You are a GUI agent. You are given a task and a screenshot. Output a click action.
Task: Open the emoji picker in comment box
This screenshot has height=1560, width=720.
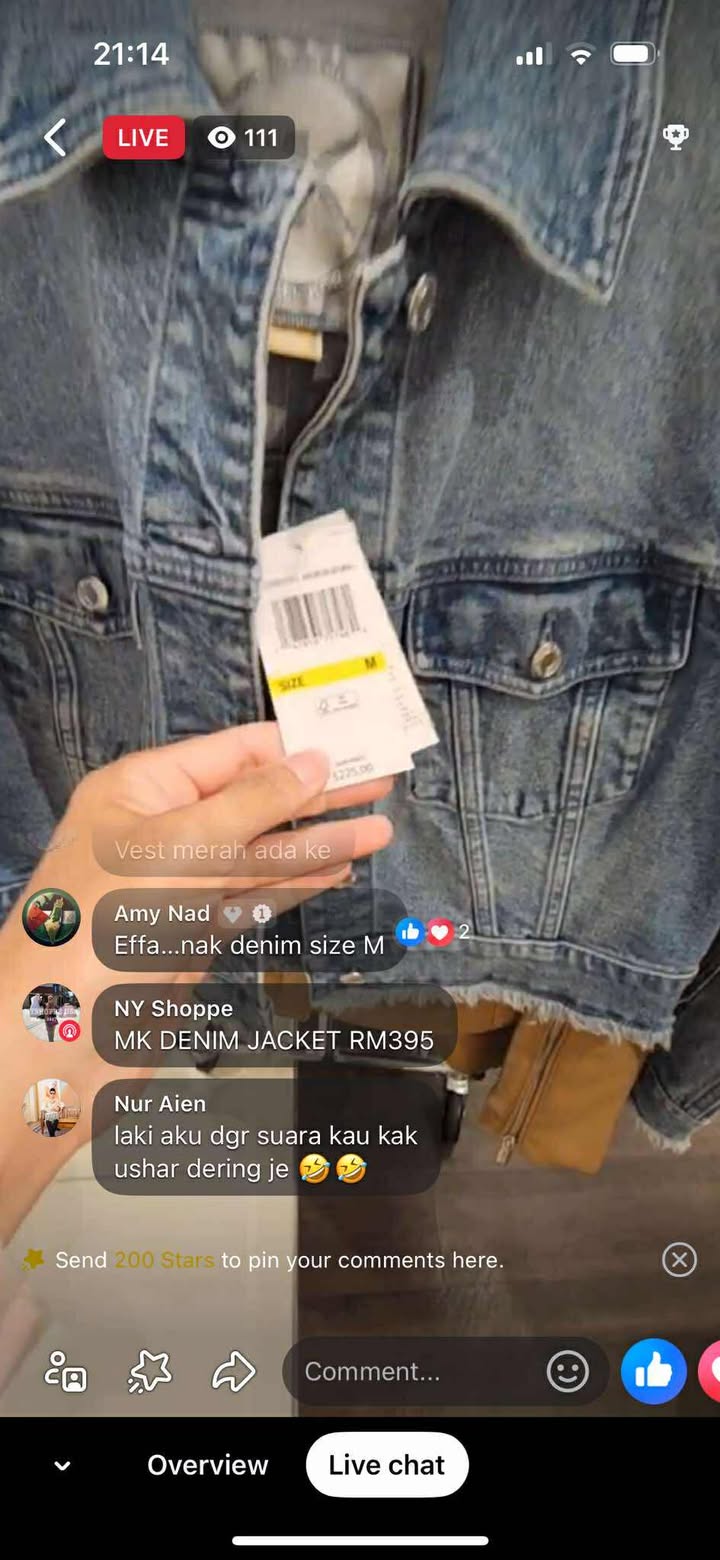tap(567, 1372)
